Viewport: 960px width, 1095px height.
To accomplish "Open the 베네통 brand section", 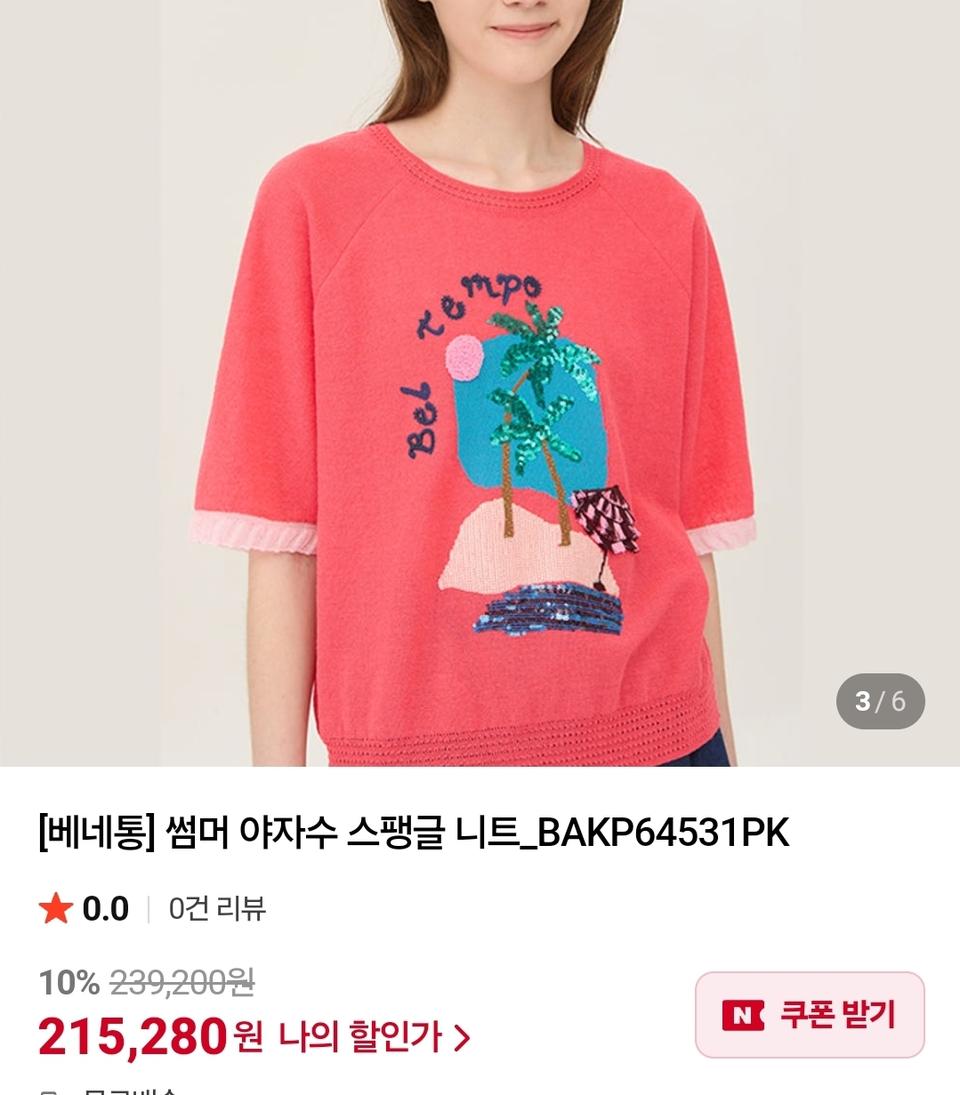I will pyautogui.click(x=77, y=824).
